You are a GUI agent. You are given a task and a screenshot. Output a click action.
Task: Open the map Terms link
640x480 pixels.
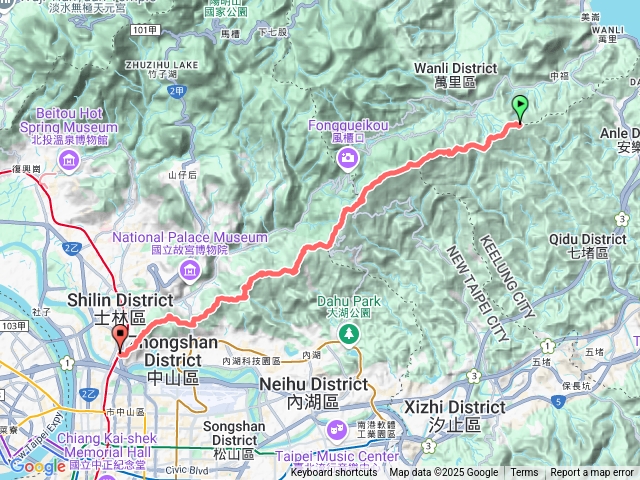[x=524, y=473]
